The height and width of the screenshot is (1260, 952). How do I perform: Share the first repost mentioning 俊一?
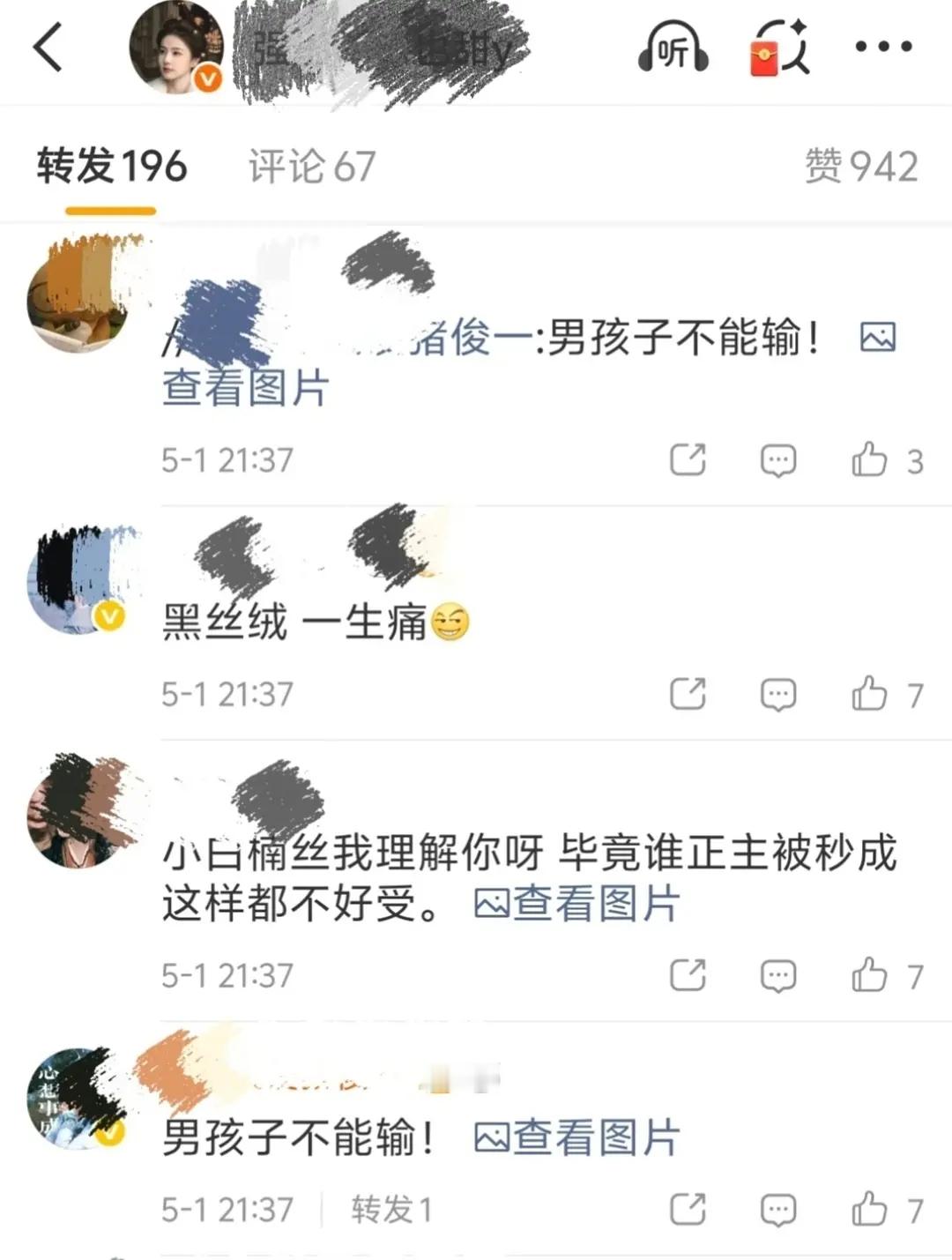pyautogui.click(x=688, y=459)
